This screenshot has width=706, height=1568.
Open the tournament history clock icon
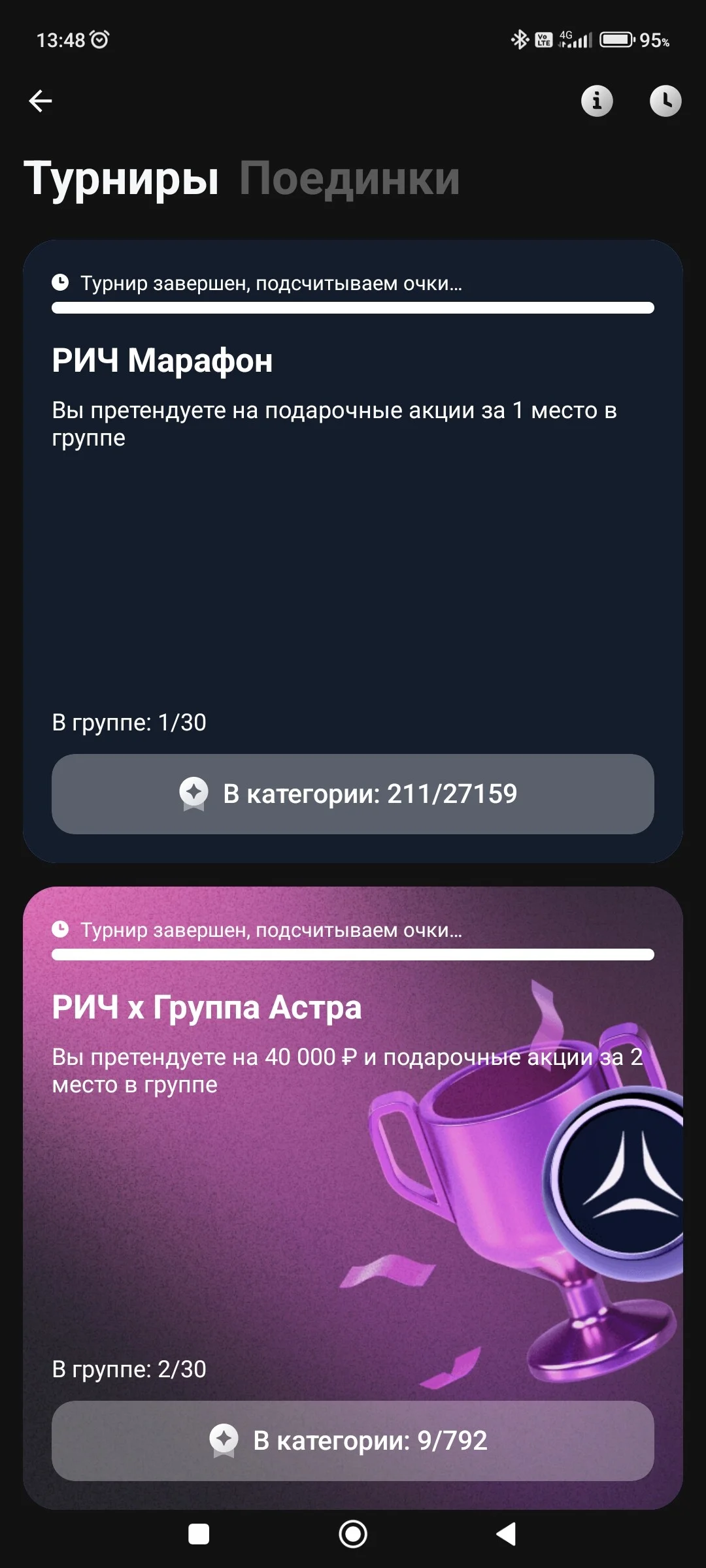[x=665, y=101]
